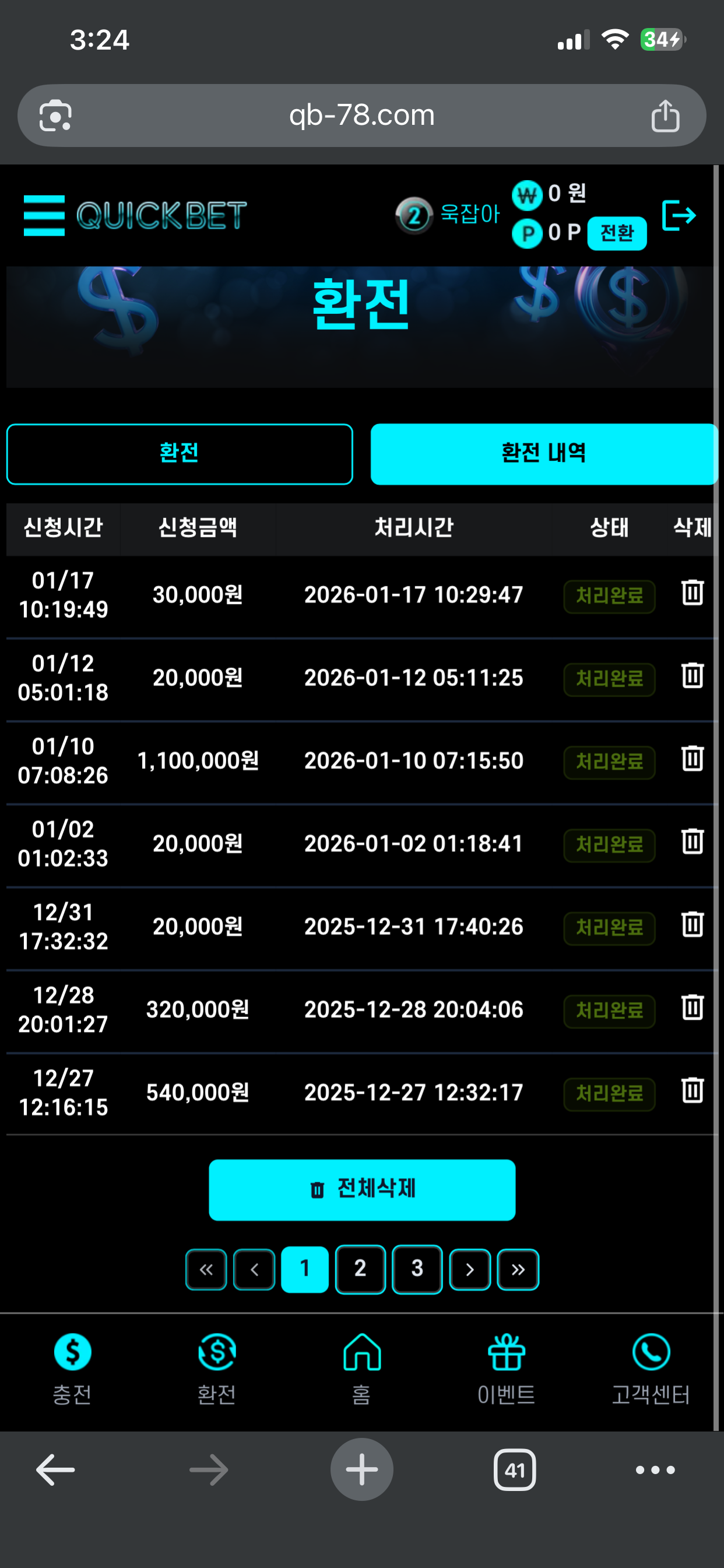Tap the 전환 points convert button
This screenshot has width=724, height=1568.
[x=616, y=233]
